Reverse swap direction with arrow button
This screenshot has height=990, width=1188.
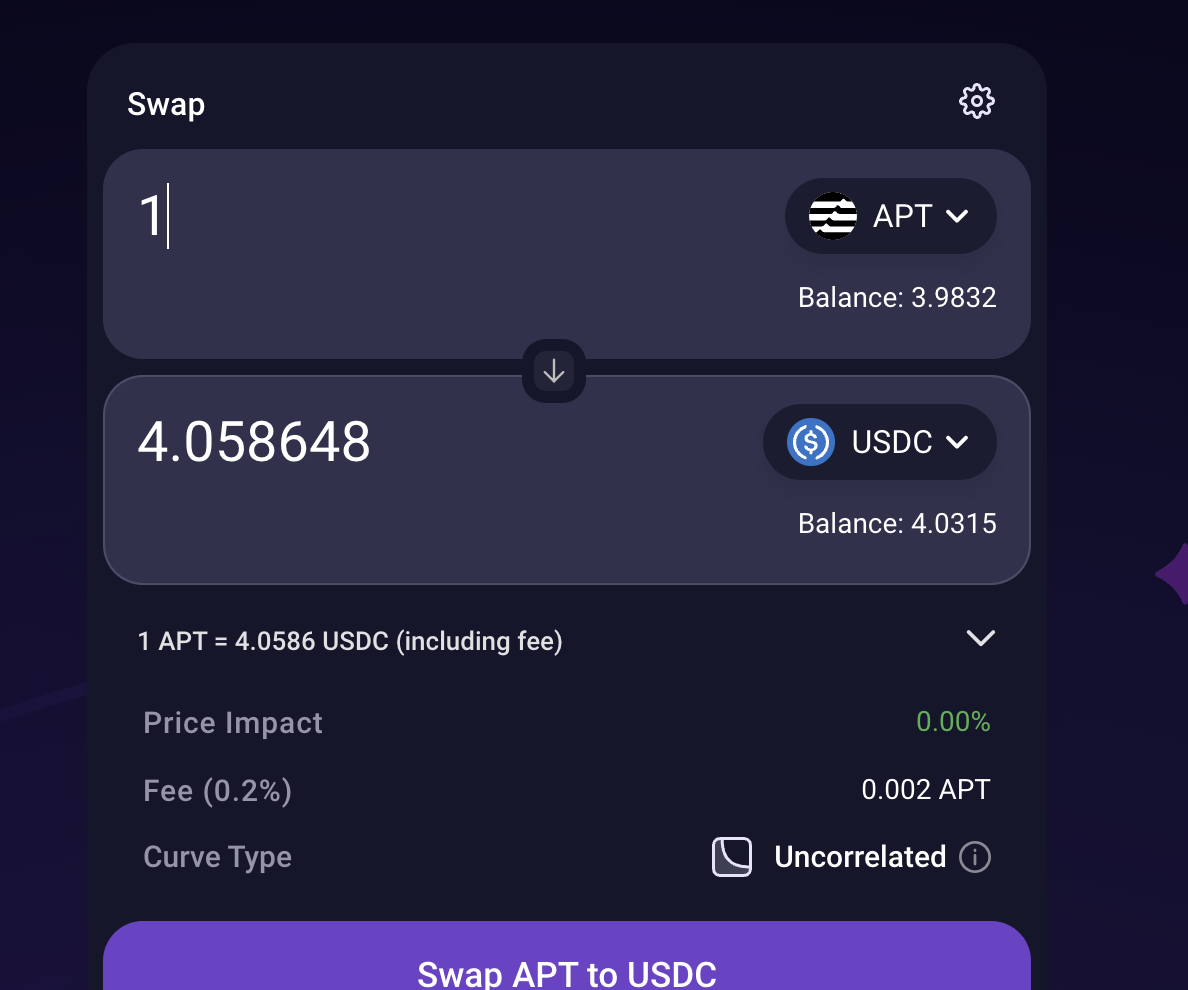tap(554, 372)
